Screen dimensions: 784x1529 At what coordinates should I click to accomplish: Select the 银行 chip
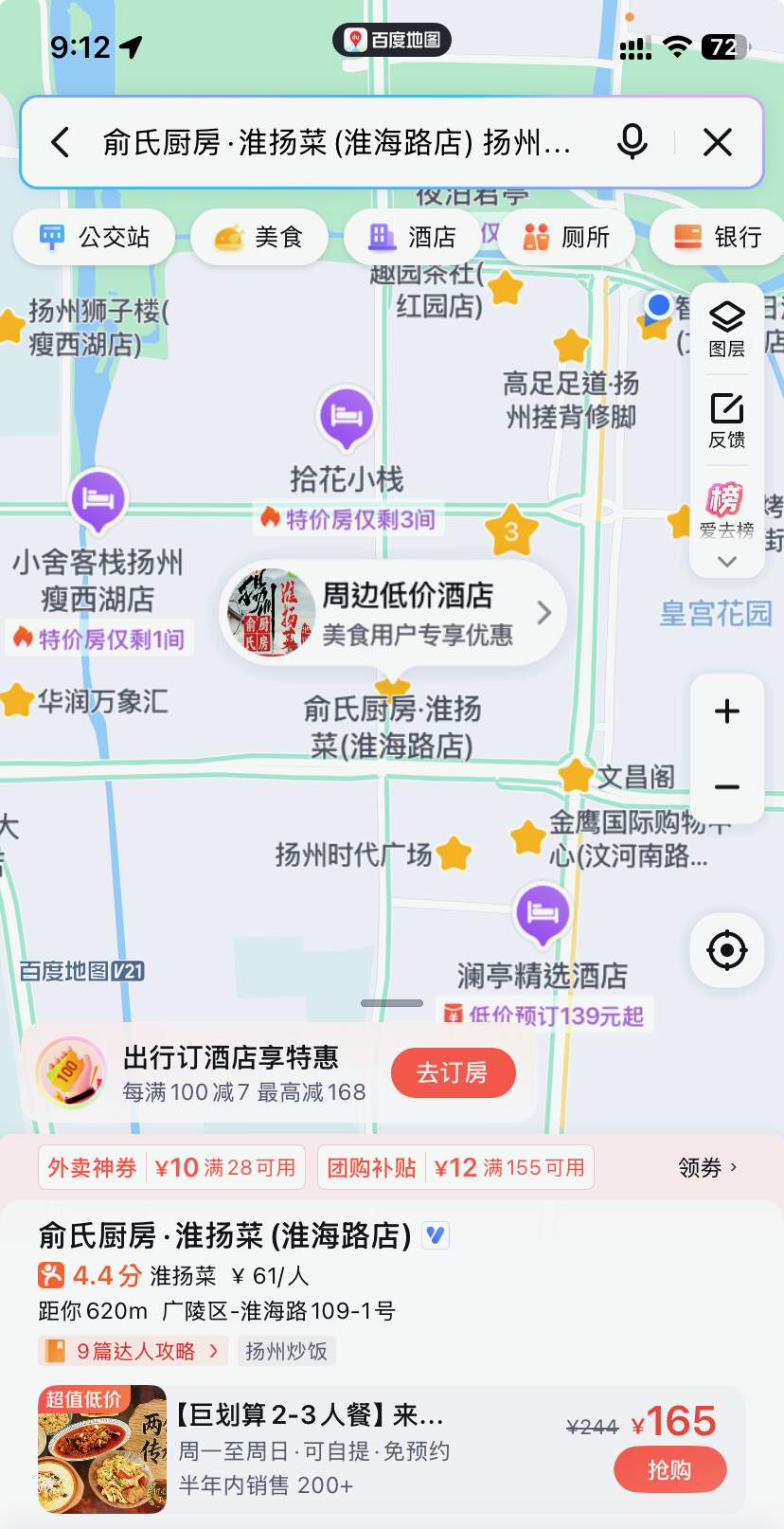coord(718,237)
